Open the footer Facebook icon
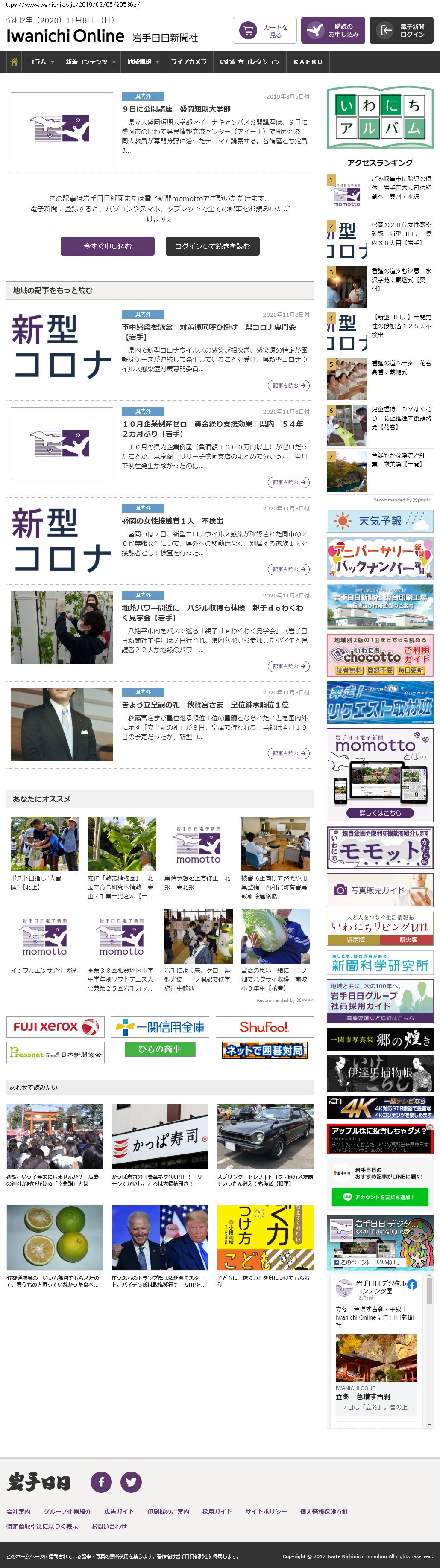Image resolution: width=440 pixels, height=1568 pixels. point(101,1481)
